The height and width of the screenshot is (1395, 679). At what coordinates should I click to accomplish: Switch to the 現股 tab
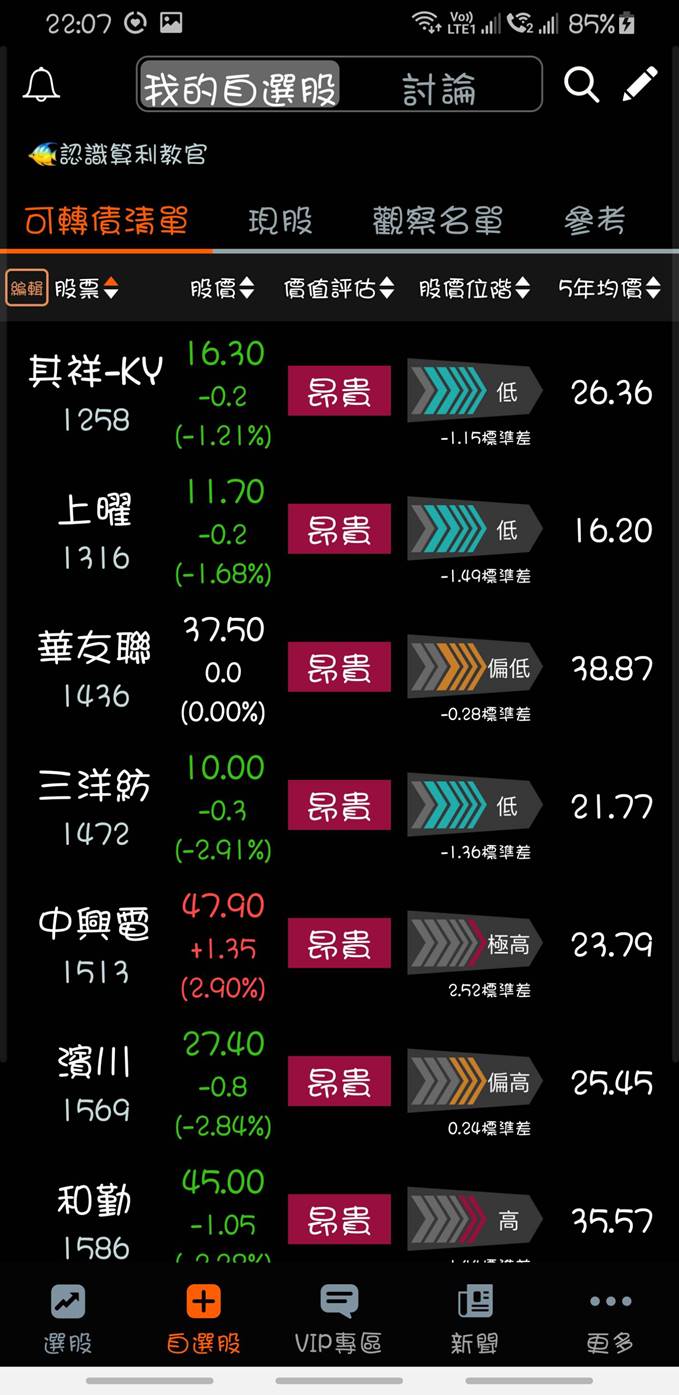[x=280, y=221]
